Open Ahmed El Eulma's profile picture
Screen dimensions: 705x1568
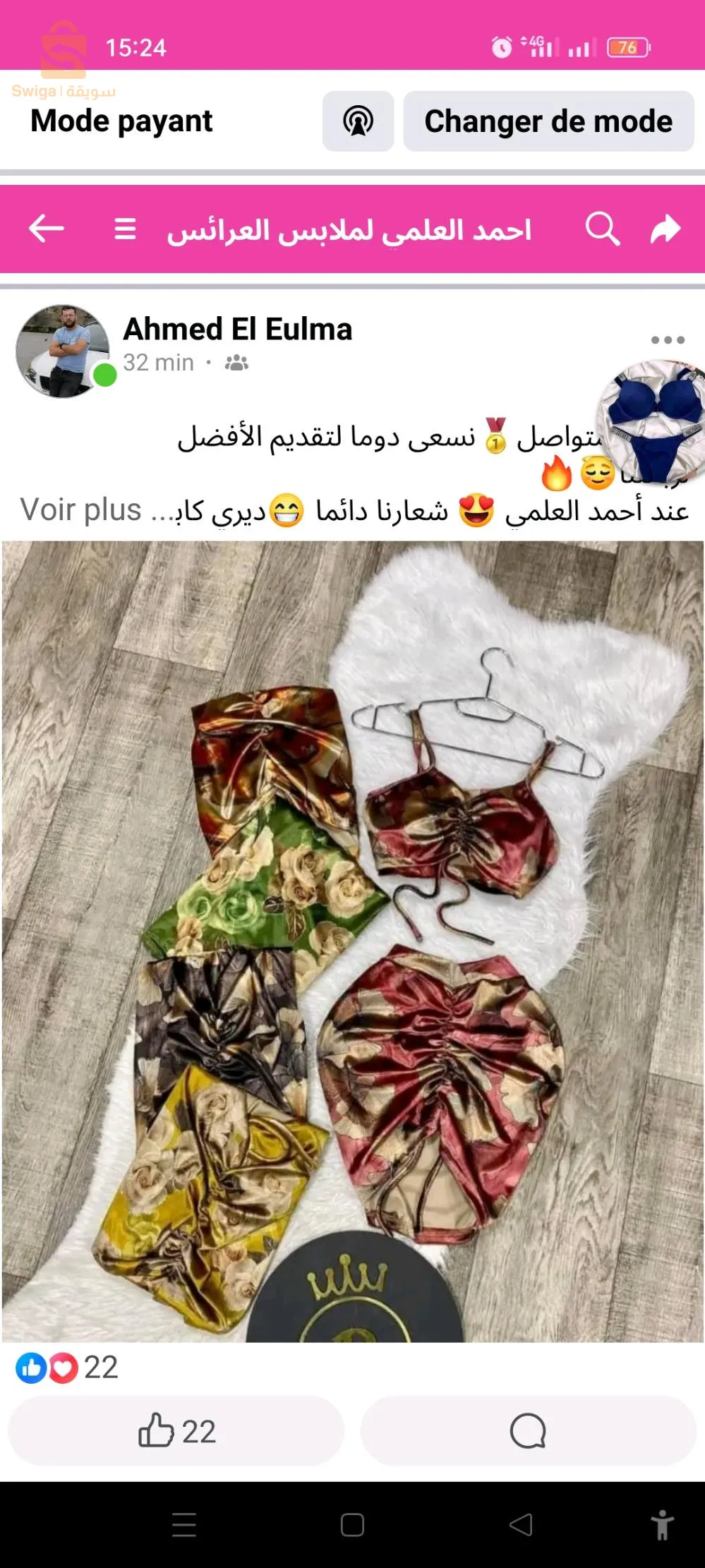coord(63,351)
